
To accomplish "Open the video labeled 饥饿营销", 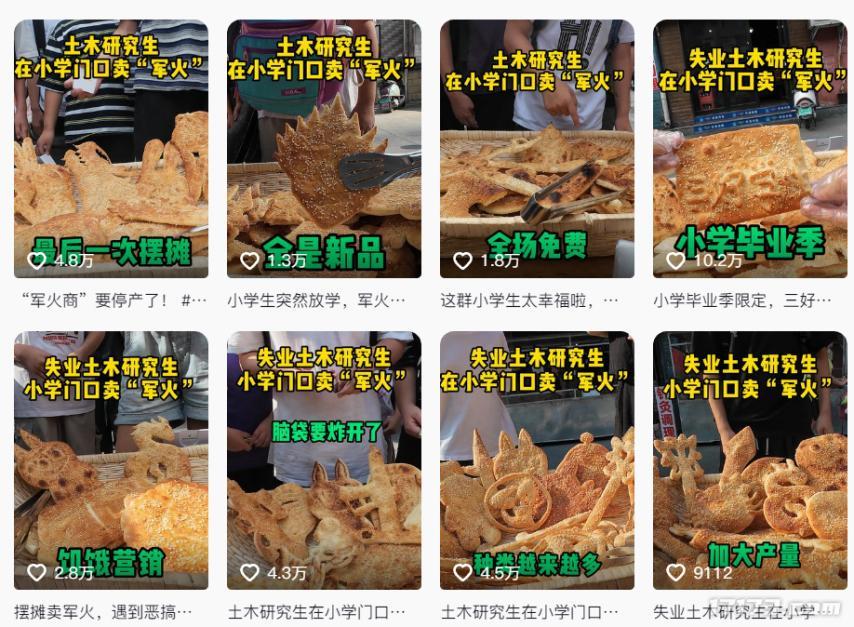I will [111, 460].
